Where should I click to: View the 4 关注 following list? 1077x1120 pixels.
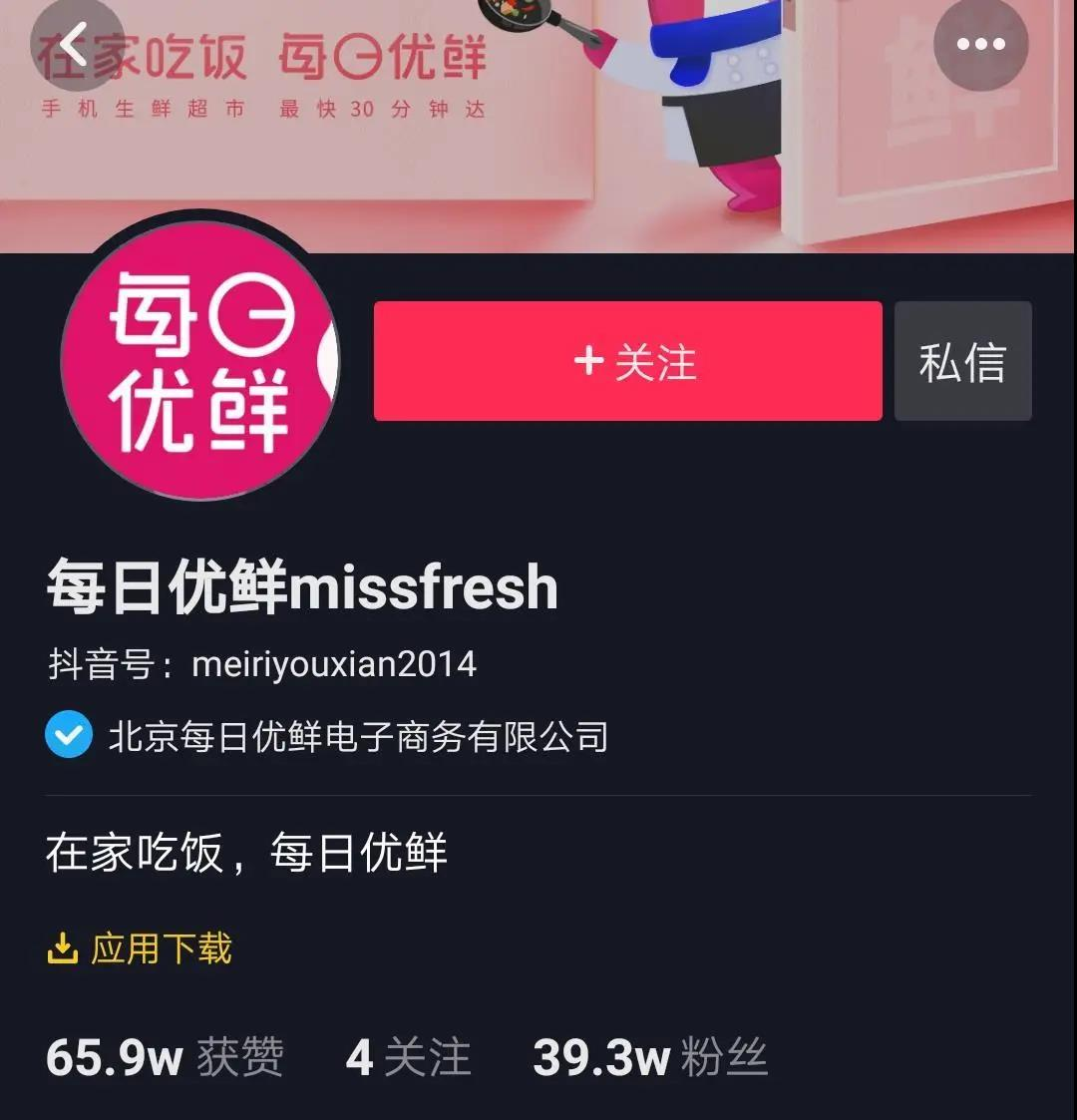tap(408, 1057)
